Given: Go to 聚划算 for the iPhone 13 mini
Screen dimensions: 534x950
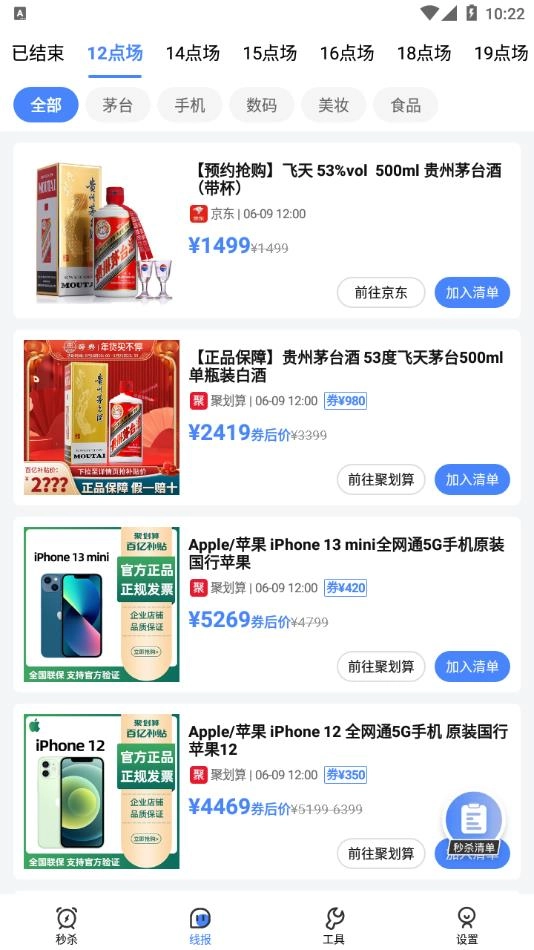Looking at the screenshot, I should 381,666.
